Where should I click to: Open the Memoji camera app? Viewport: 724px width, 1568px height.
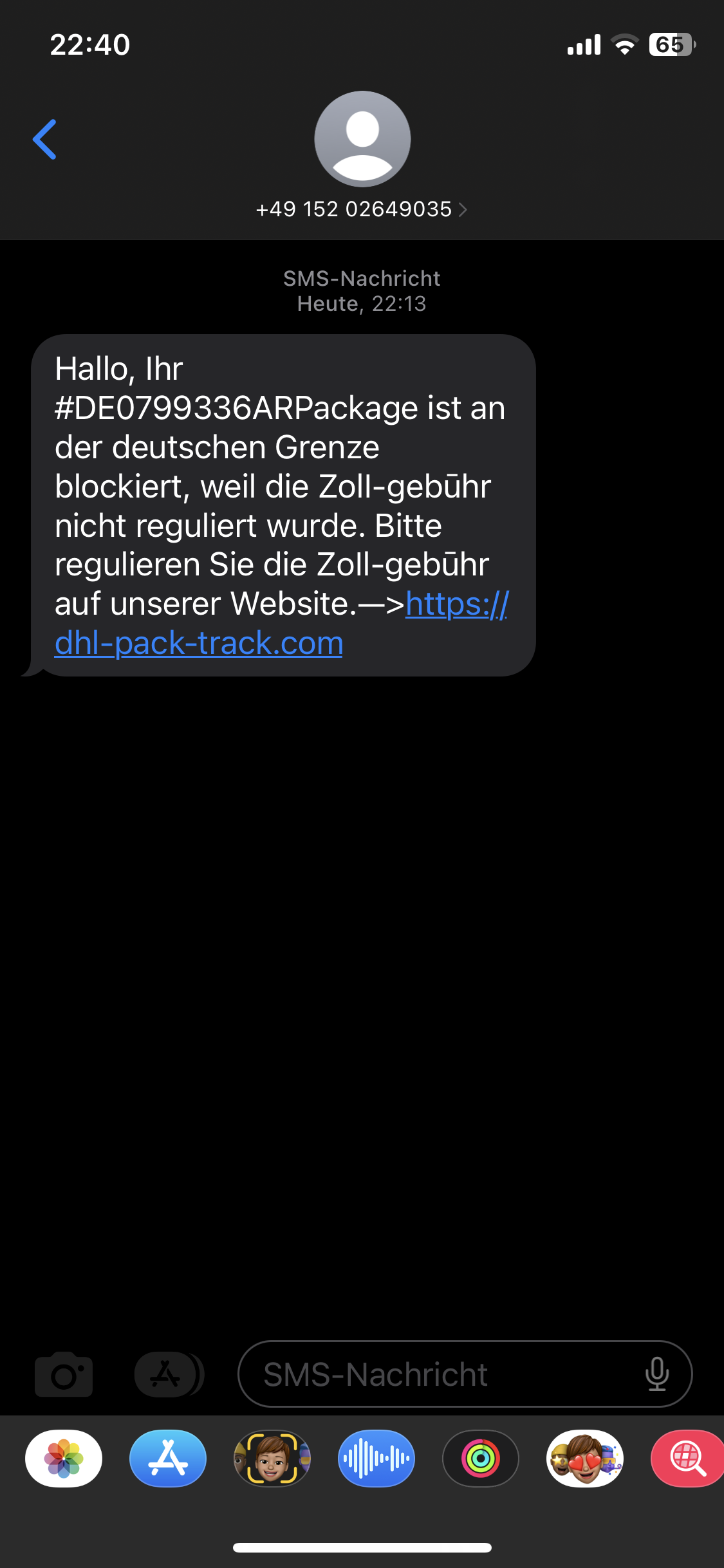coord(272,1458)
